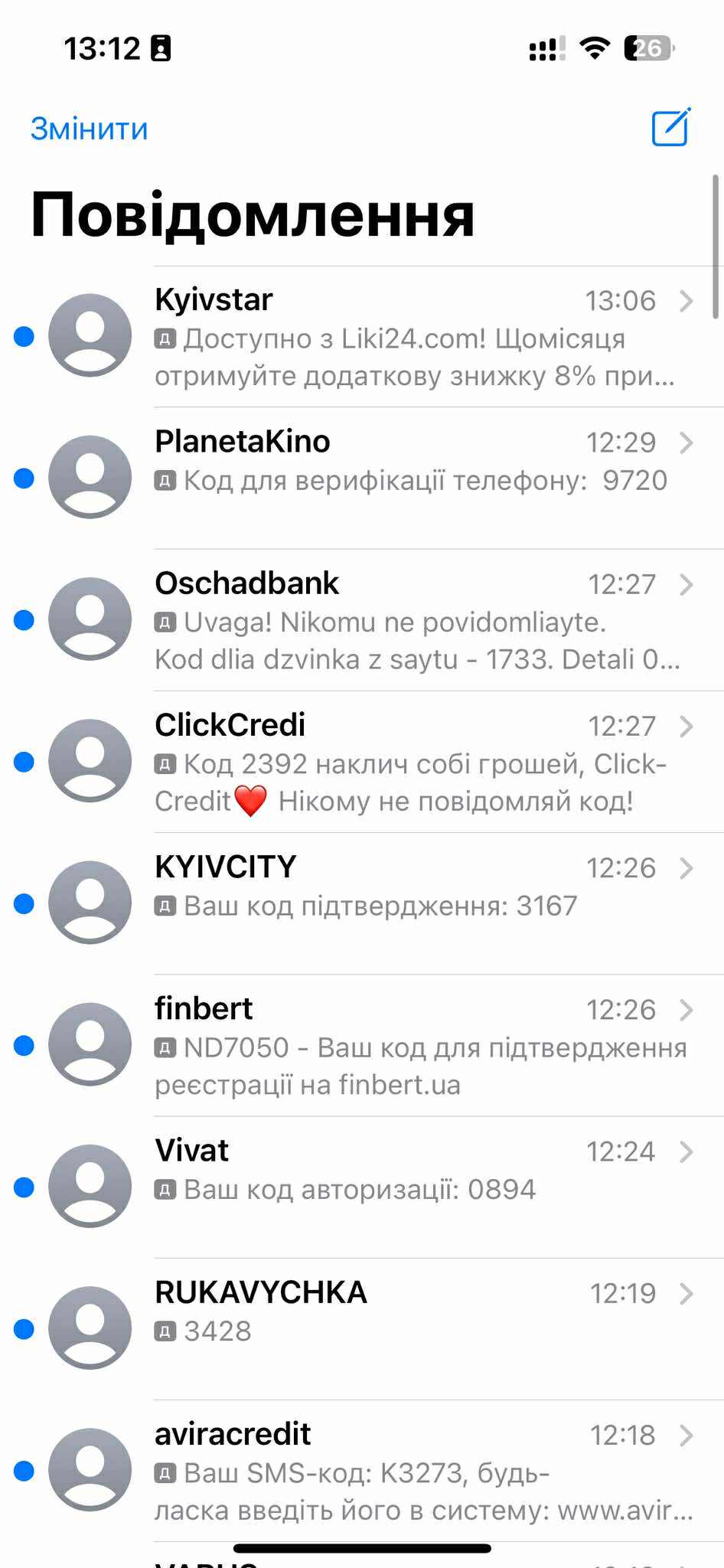This screenshot has width=724, height=1568.
Task: View the ClickCredi message
Action: pyautogui.click(x=413, y=762)
